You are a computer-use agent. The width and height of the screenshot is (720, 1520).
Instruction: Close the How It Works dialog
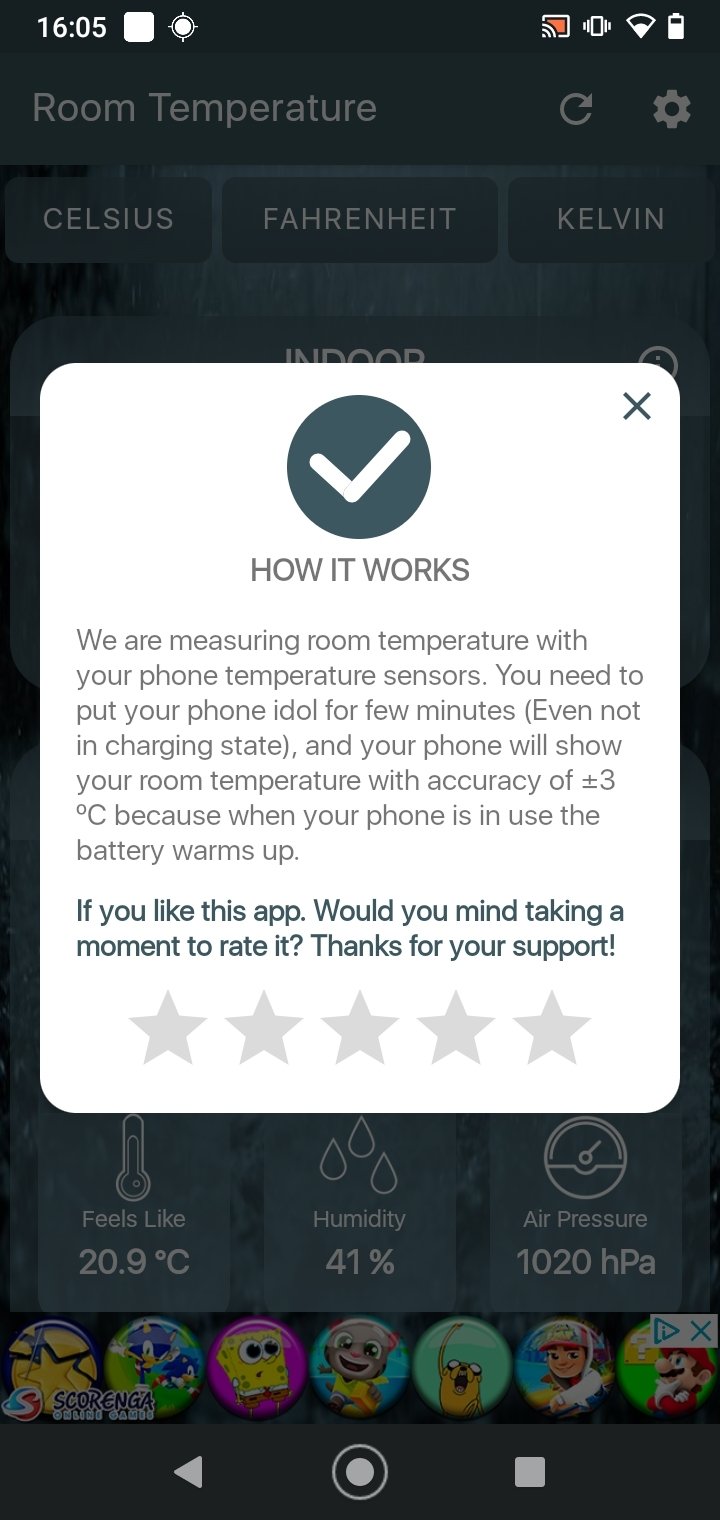pos(636,406)
